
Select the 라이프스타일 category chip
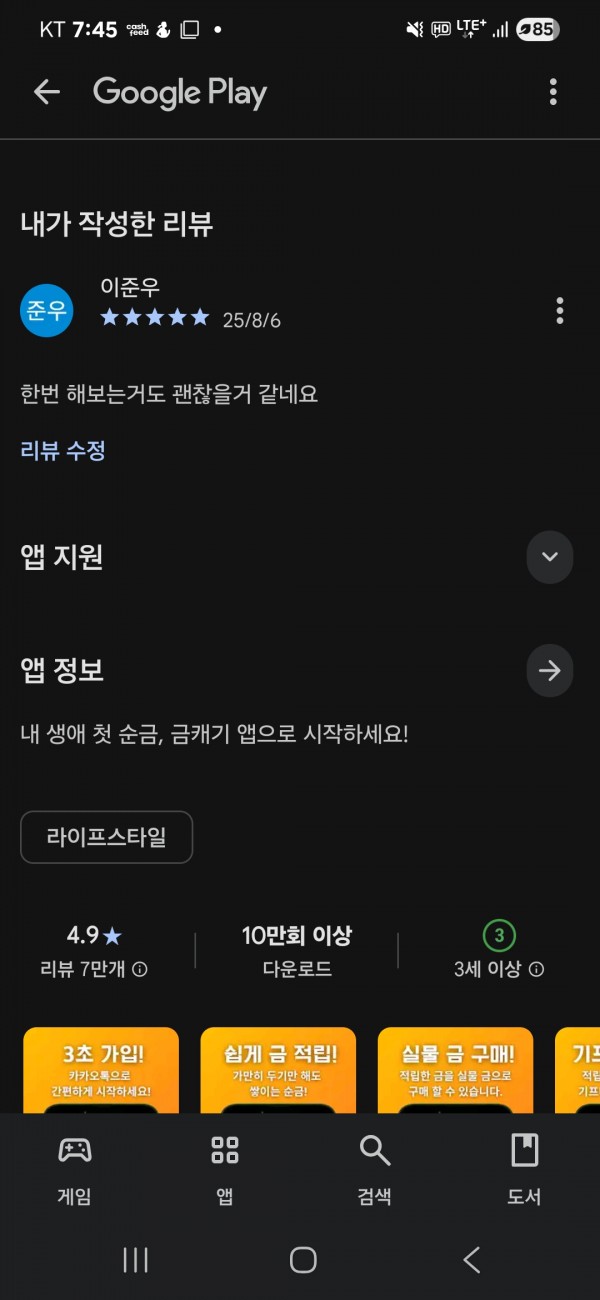[106, 837]
